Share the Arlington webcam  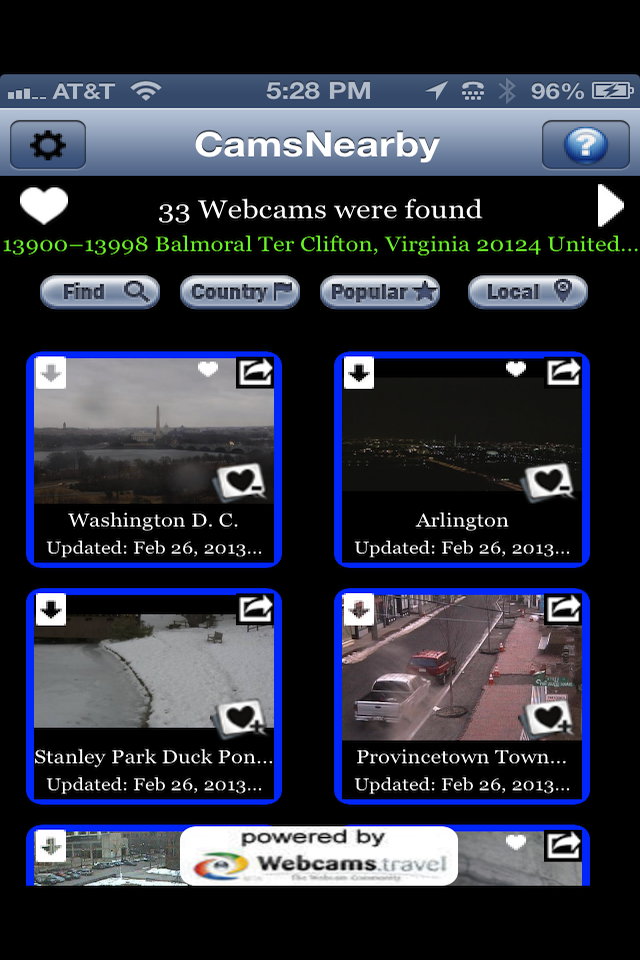point(564,372)
